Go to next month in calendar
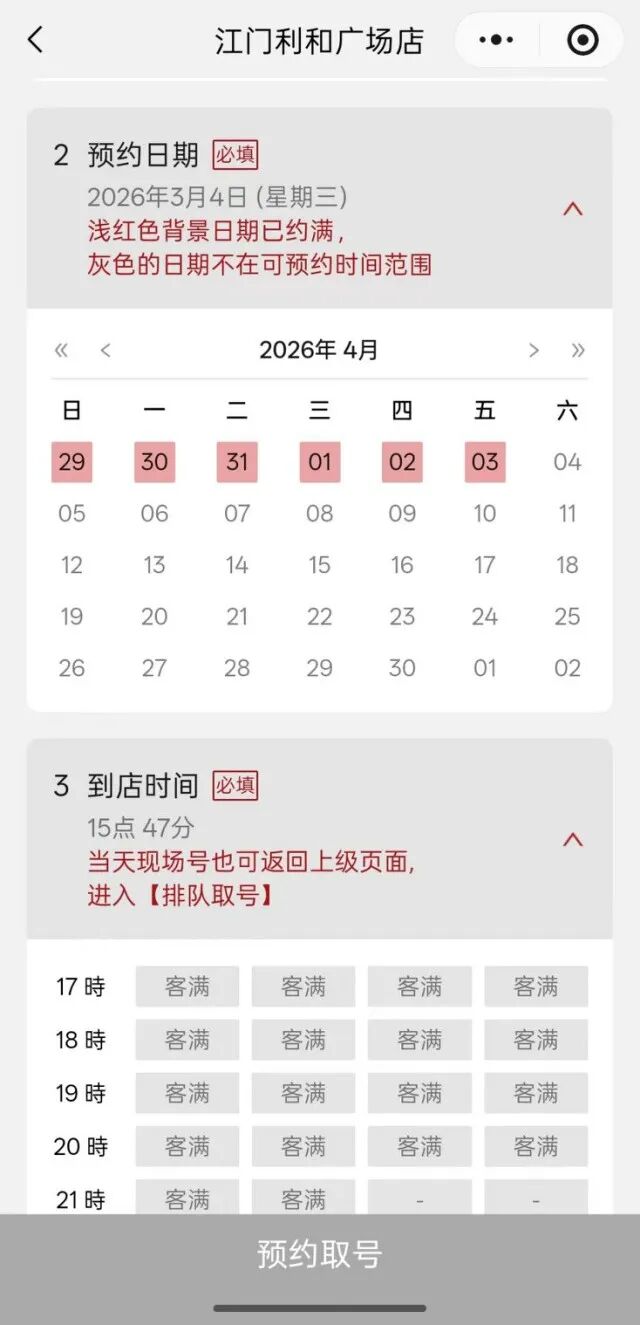Screen dimensions: 640x1325 [x=534, y=350]
